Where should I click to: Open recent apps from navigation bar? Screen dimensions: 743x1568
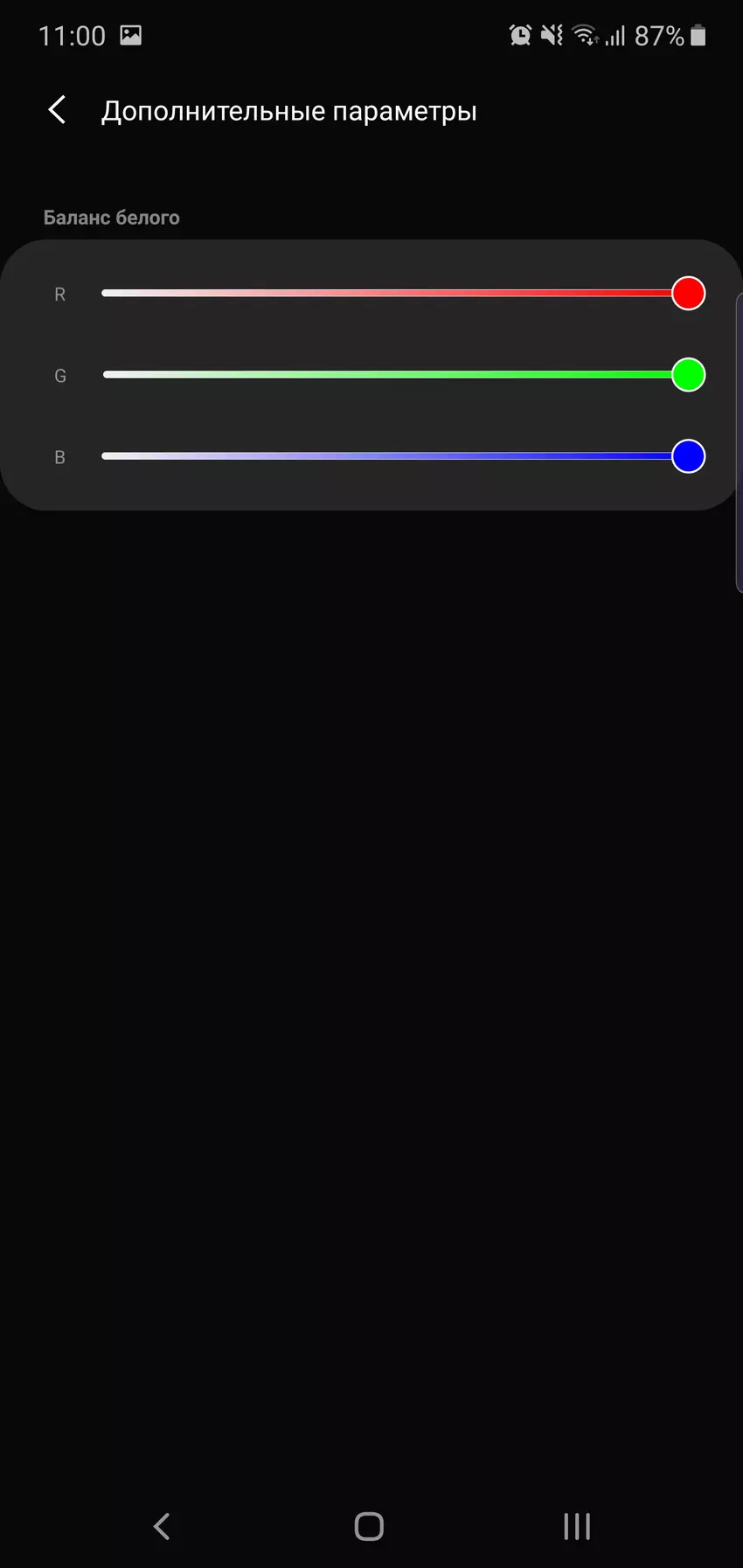pyautogui.click(x=577, y=1526)
